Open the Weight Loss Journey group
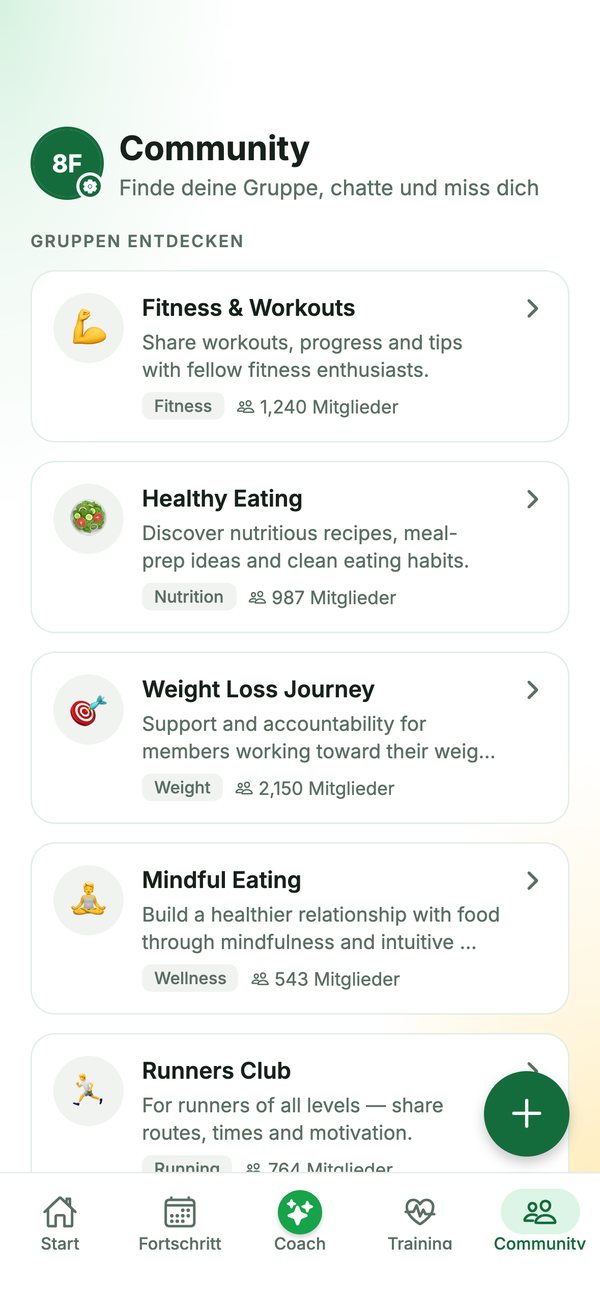Image resolution: width=600 pixels, height=1300 pixels. (300, 738)
